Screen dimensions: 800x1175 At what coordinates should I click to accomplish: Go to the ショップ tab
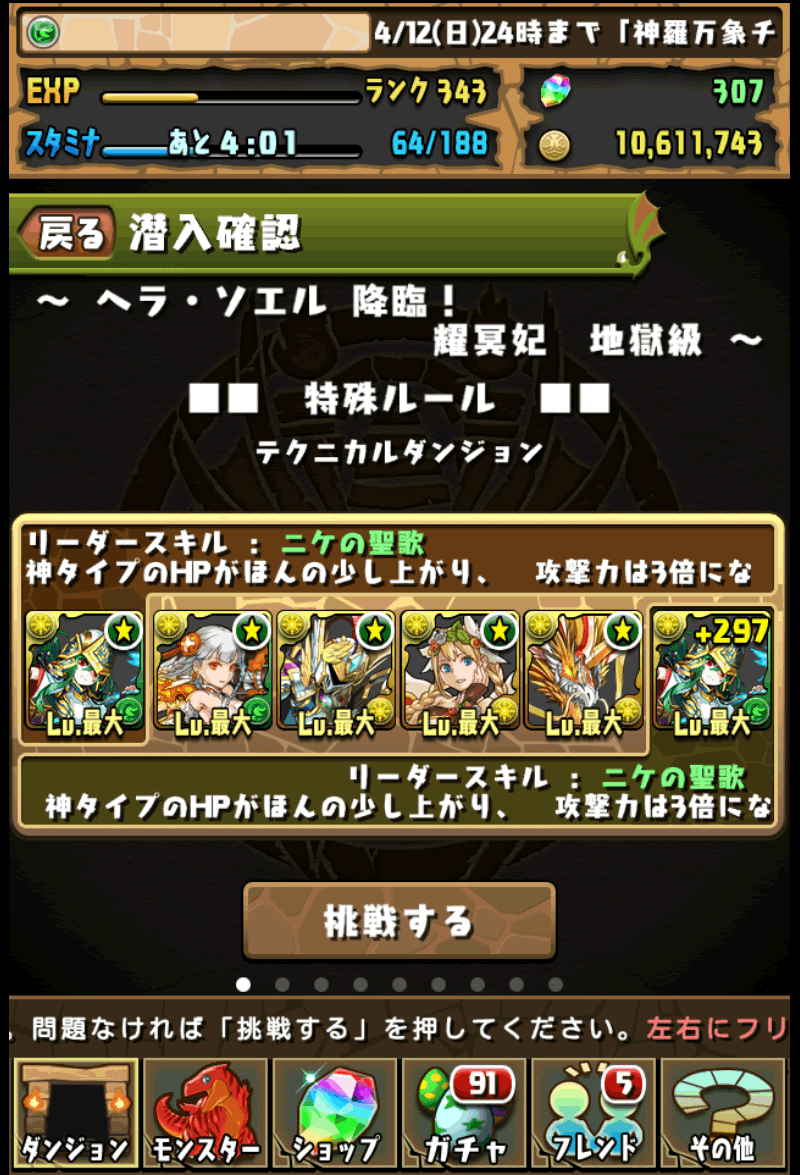coord(335,1112)
